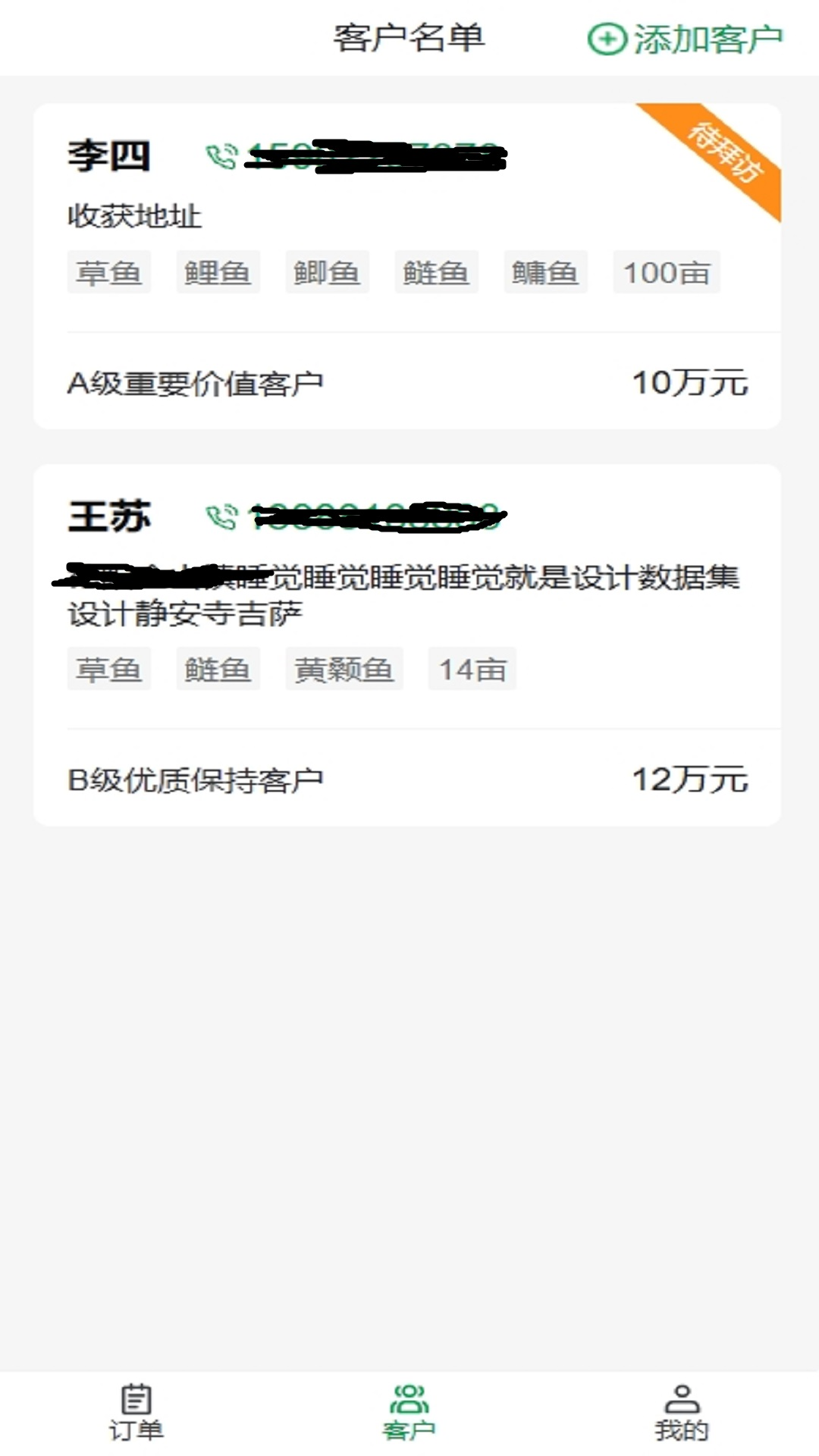819x1456 pixels.
Task: Go to the 我的 tab
Action: coord(681,1412)
